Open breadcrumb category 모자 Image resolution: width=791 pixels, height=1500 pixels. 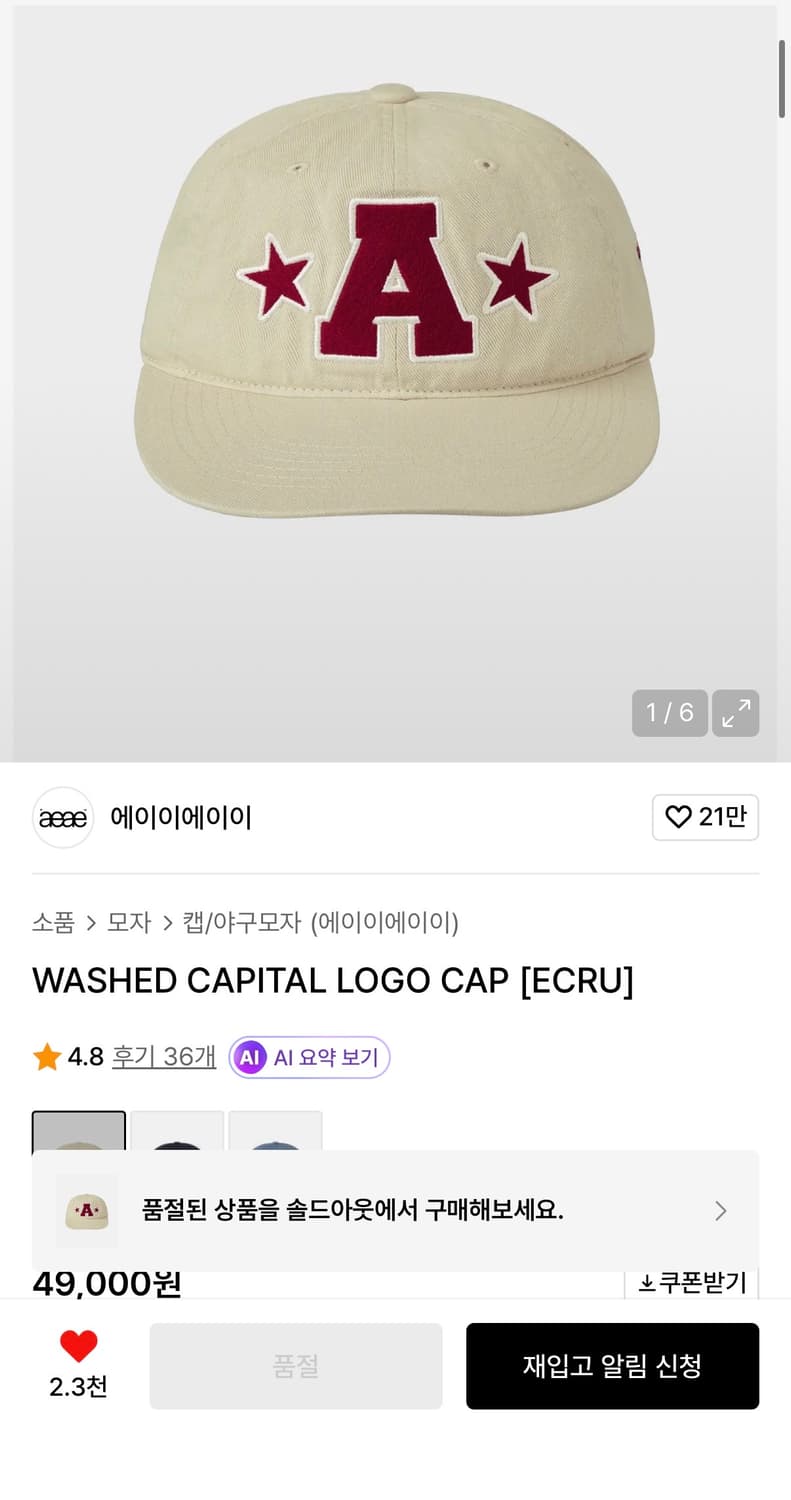[x=127, y=923]
